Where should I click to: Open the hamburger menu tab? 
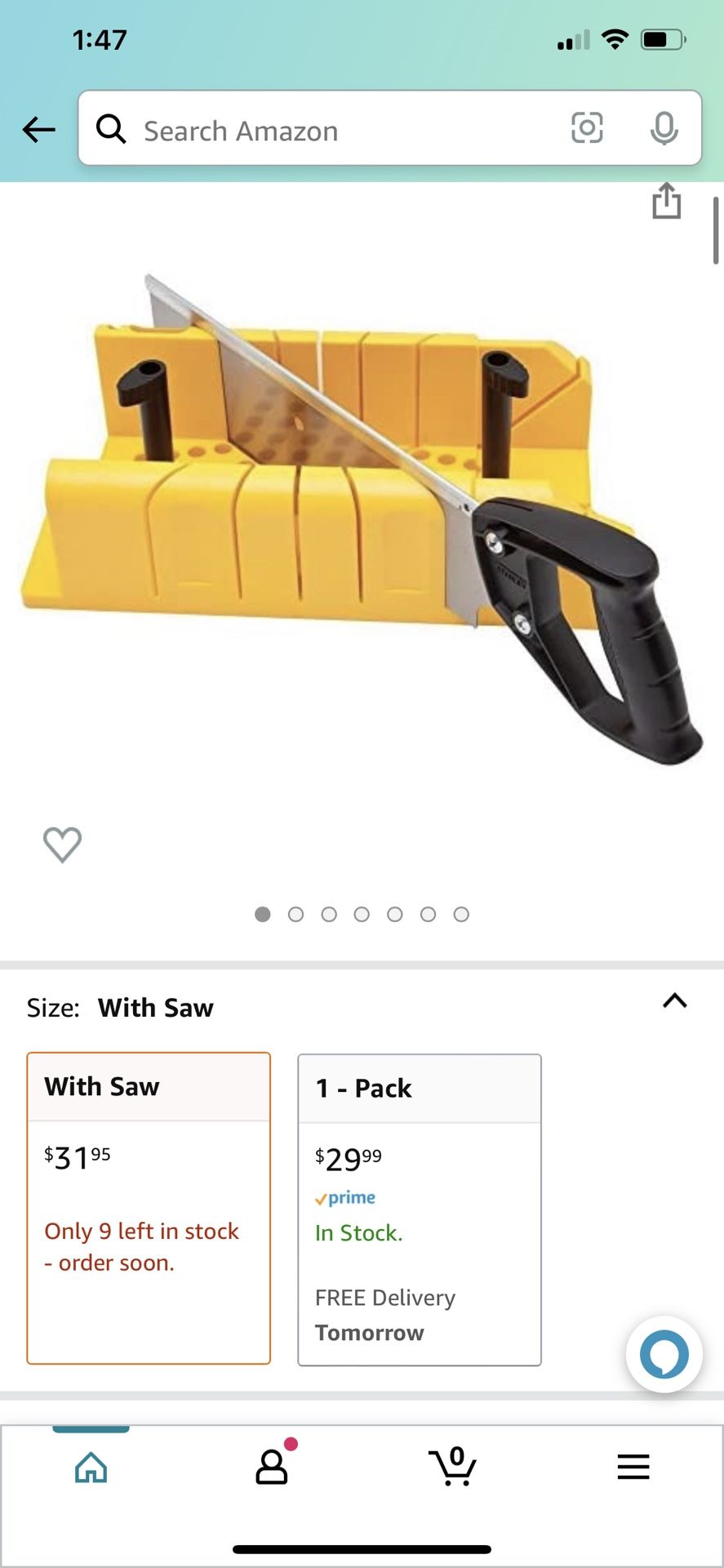[x=633, y=1467]
